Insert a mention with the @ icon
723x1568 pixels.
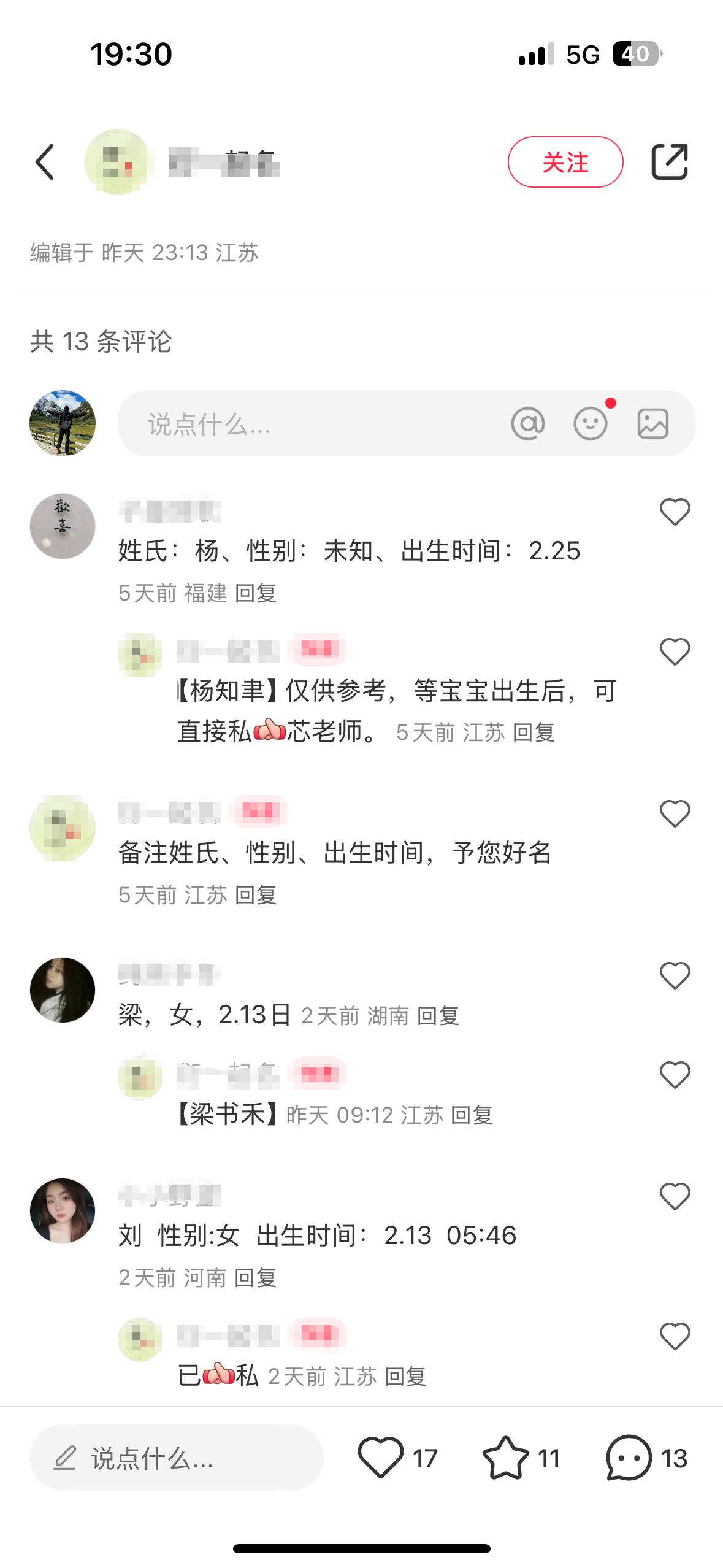click(x=527, y=424)
